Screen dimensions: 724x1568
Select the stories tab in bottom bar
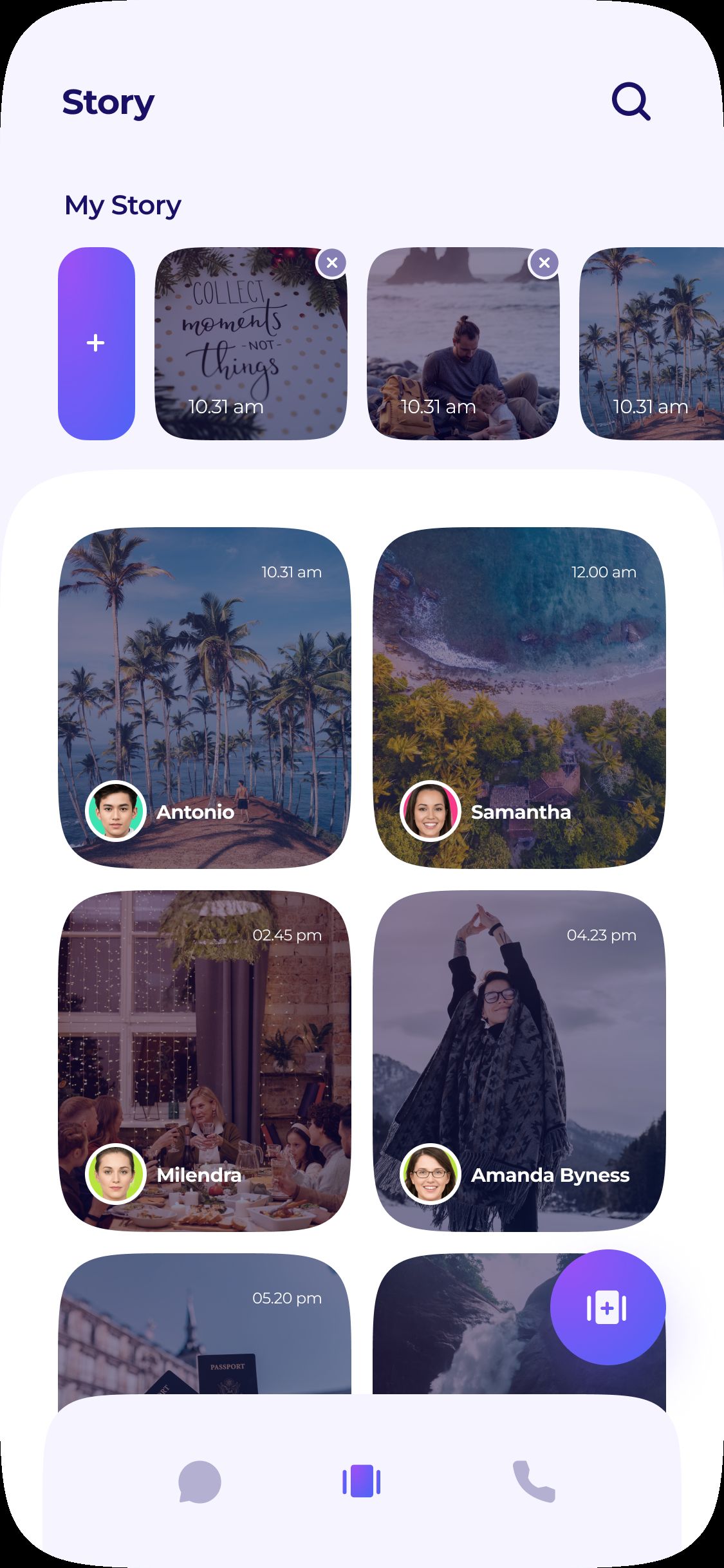pos(362,1481)
